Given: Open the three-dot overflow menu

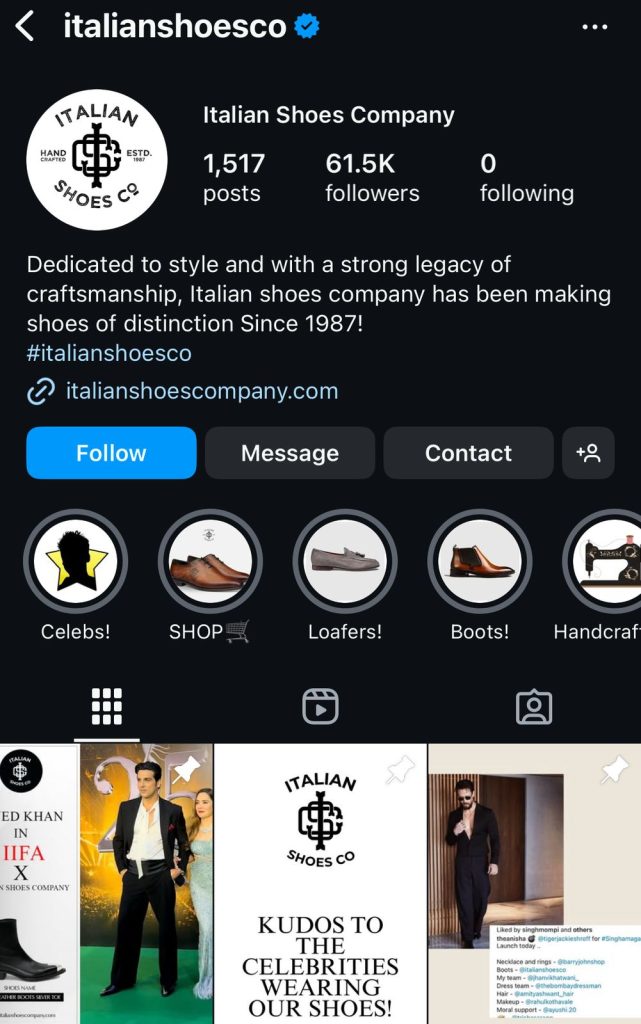Looking at the screenshot, I should tap(594, 27).
